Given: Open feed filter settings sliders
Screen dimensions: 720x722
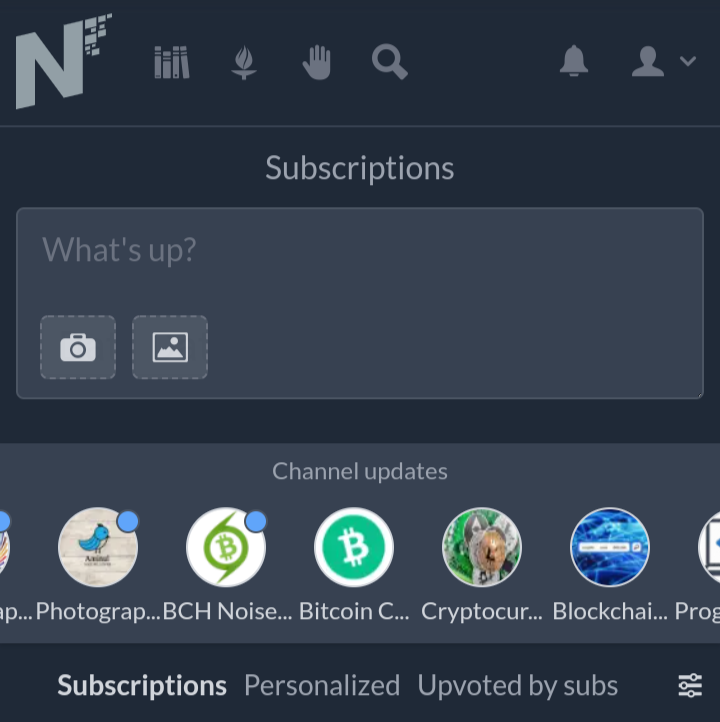Looking at the screenshot, I should [690, 685].
